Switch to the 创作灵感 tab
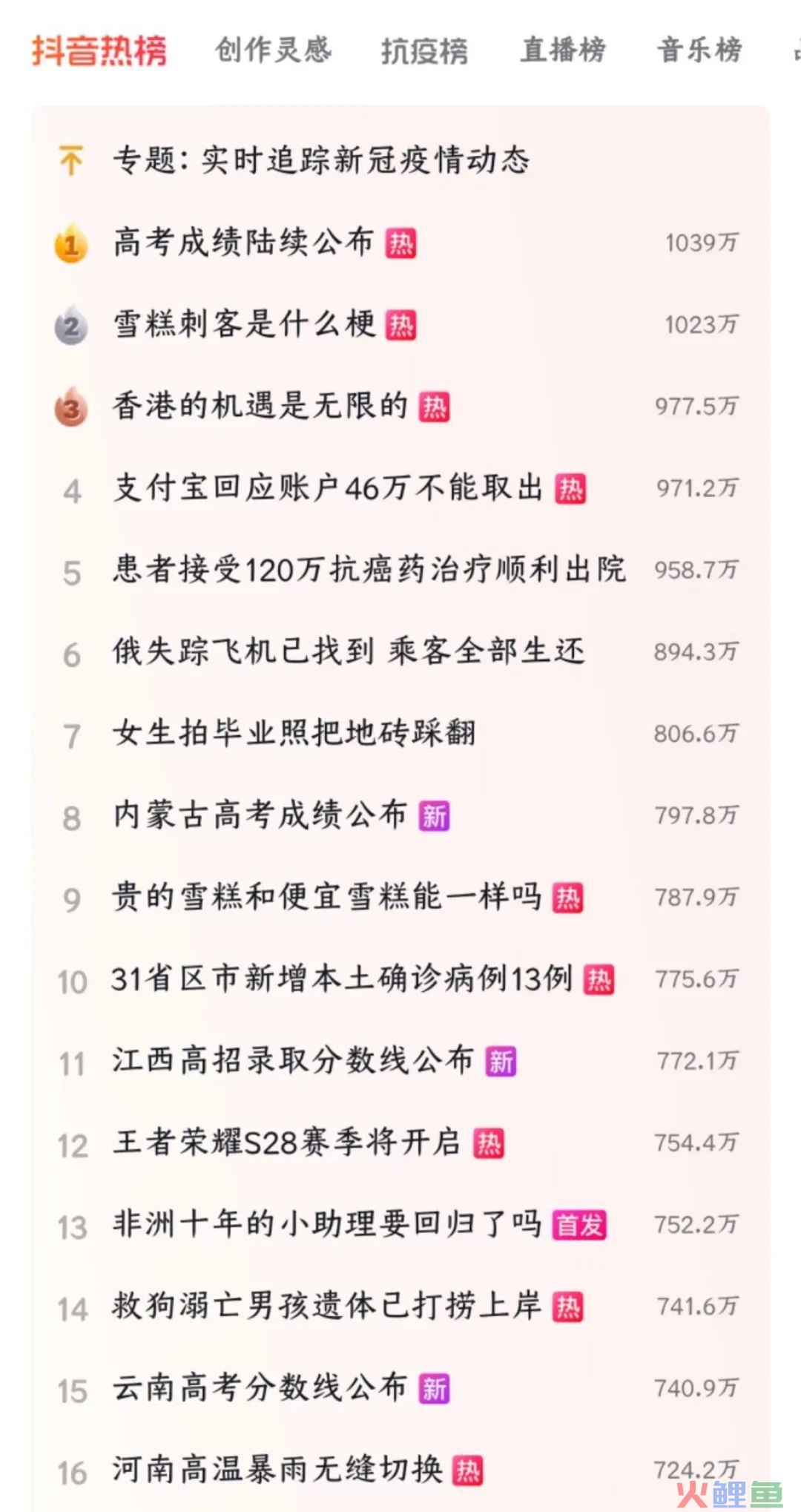The height and width of the screenshot is (1512, 801). click(x=273, y=50)
